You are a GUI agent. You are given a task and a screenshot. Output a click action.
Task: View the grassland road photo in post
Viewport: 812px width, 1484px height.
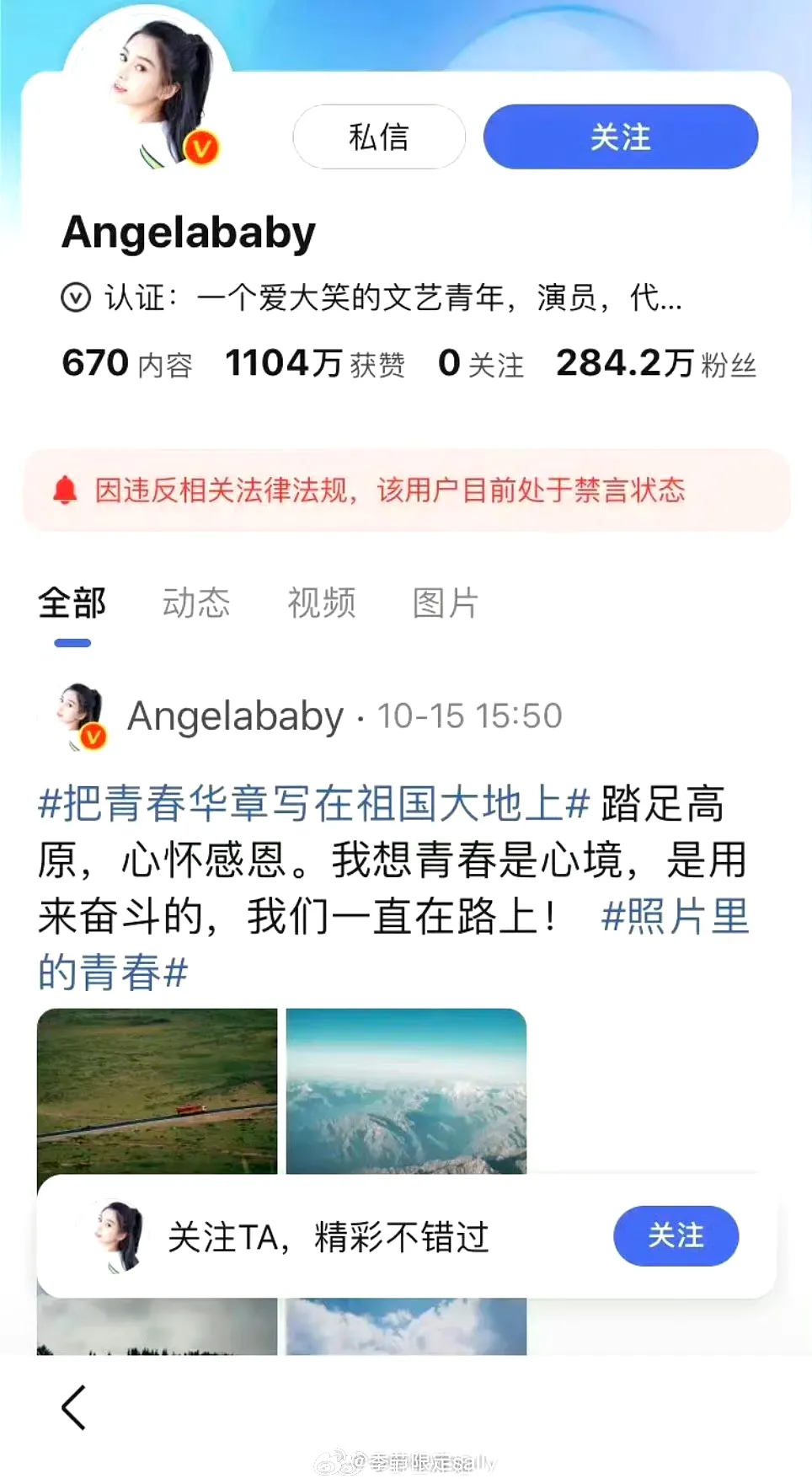pyautogui.click(x=158, y=1090)
